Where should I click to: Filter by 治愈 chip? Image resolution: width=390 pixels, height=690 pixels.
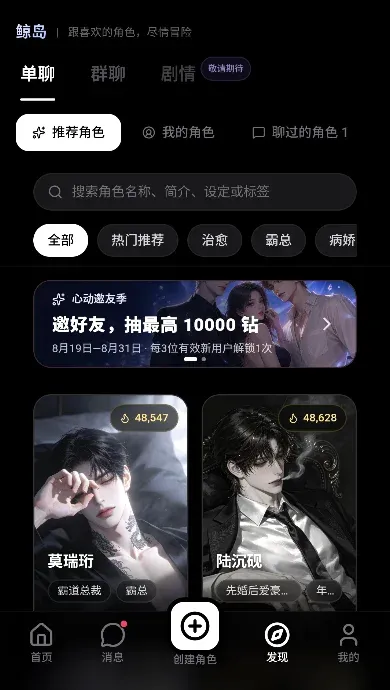(x=215, y=240)
